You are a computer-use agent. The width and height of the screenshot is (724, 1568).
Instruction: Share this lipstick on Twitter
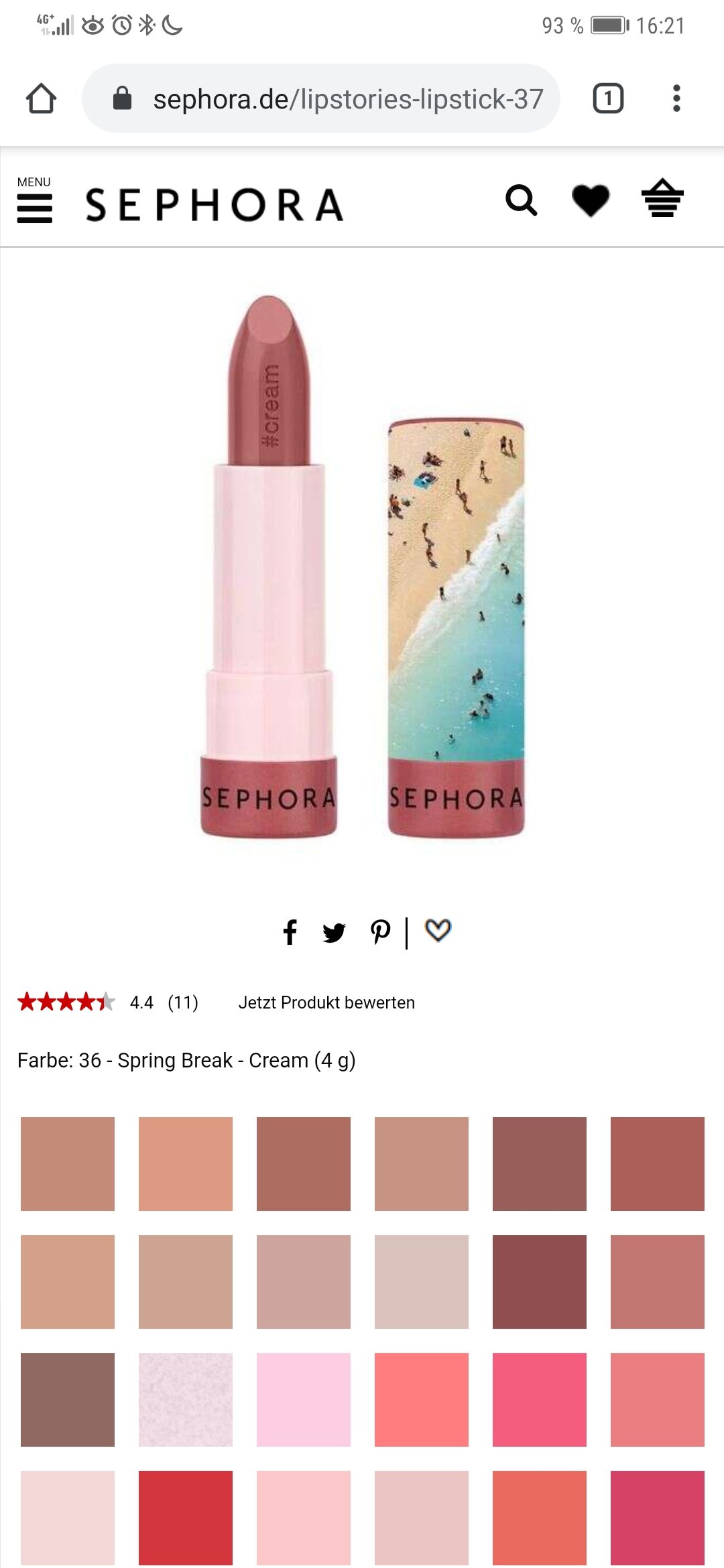tap(334, 932)
